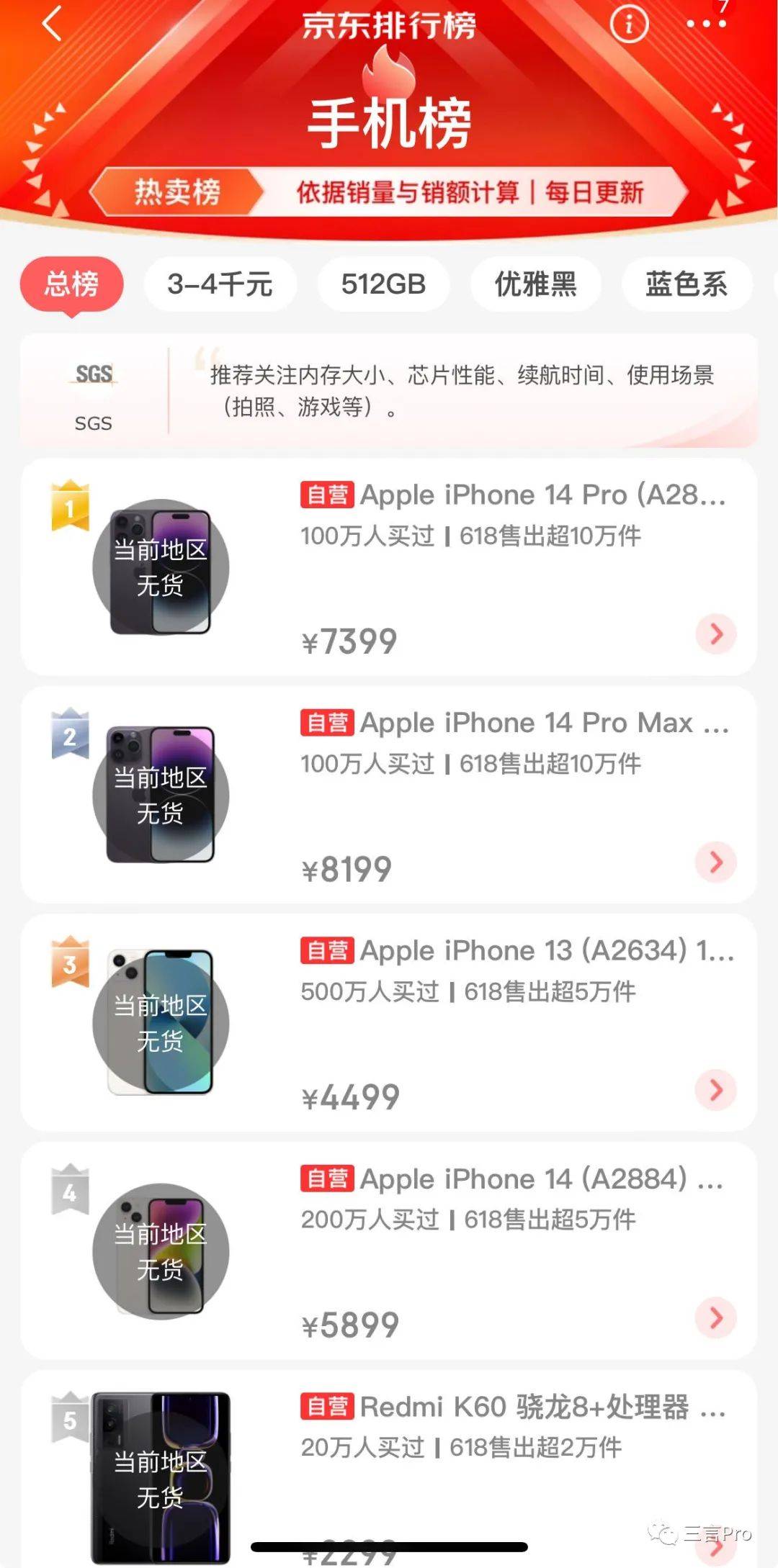Image resolution: width=778 pixels, height=1568 pixels.
Task: Open the info icon in the header
Action: [629, 24]
